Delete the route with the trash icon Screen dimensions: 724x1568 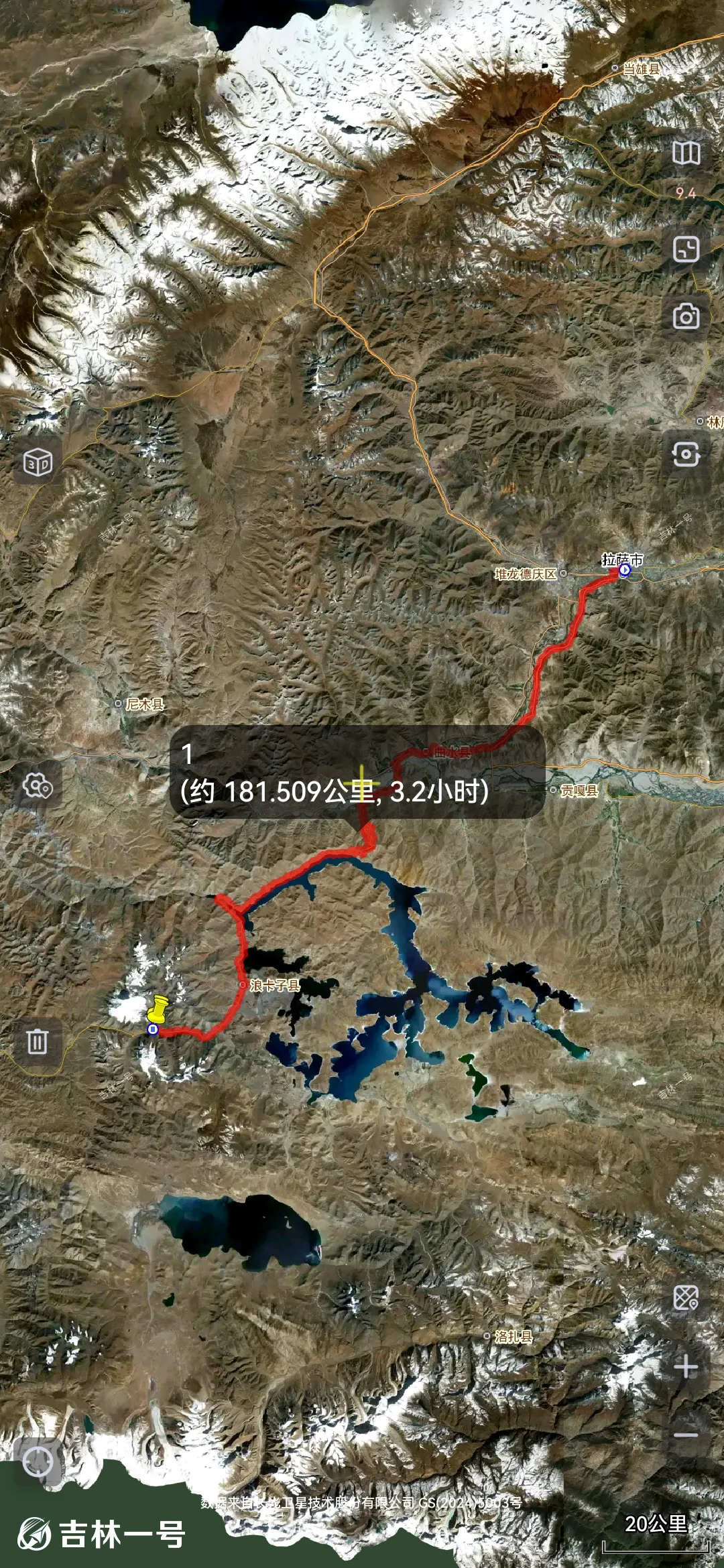point(38,1041)
